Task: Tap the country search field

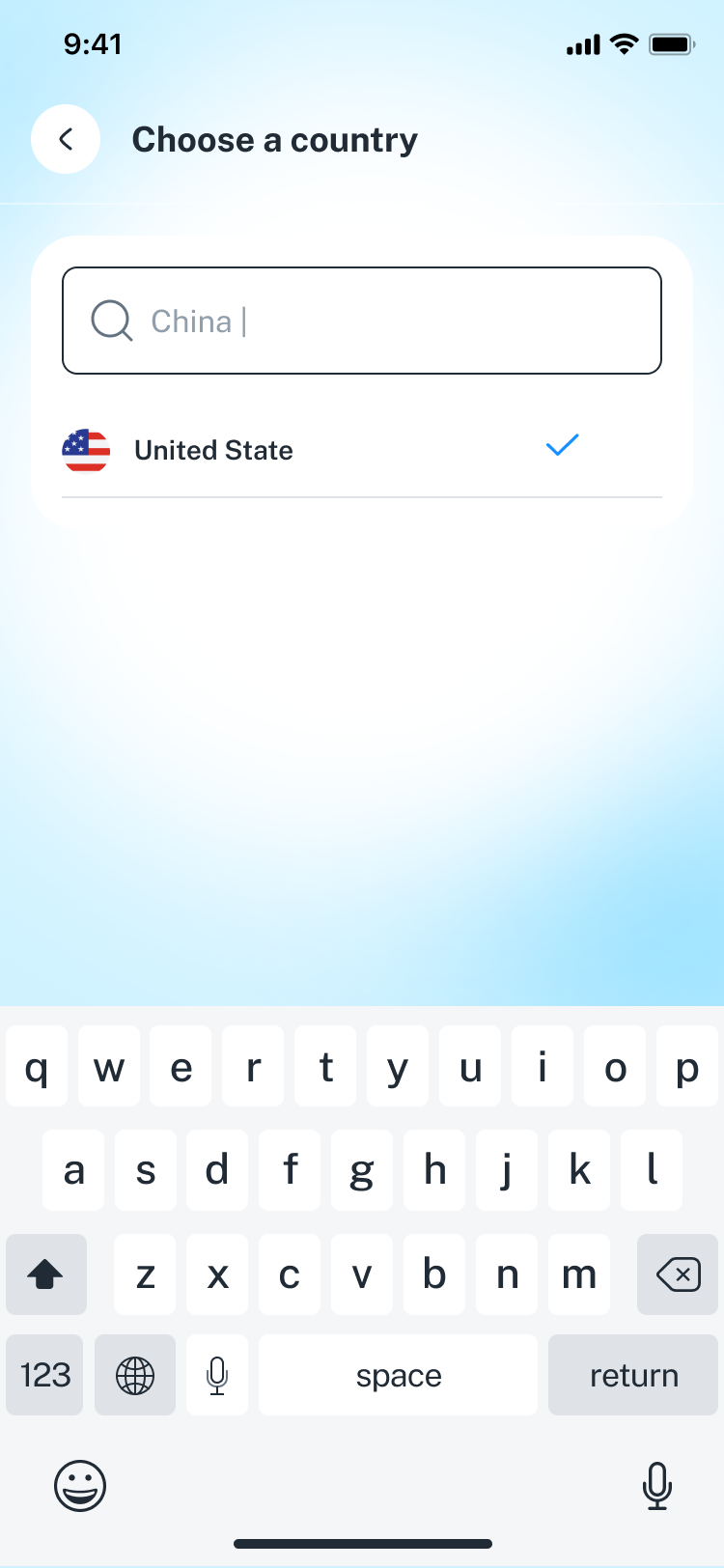Action: click(x=362, y=321)
